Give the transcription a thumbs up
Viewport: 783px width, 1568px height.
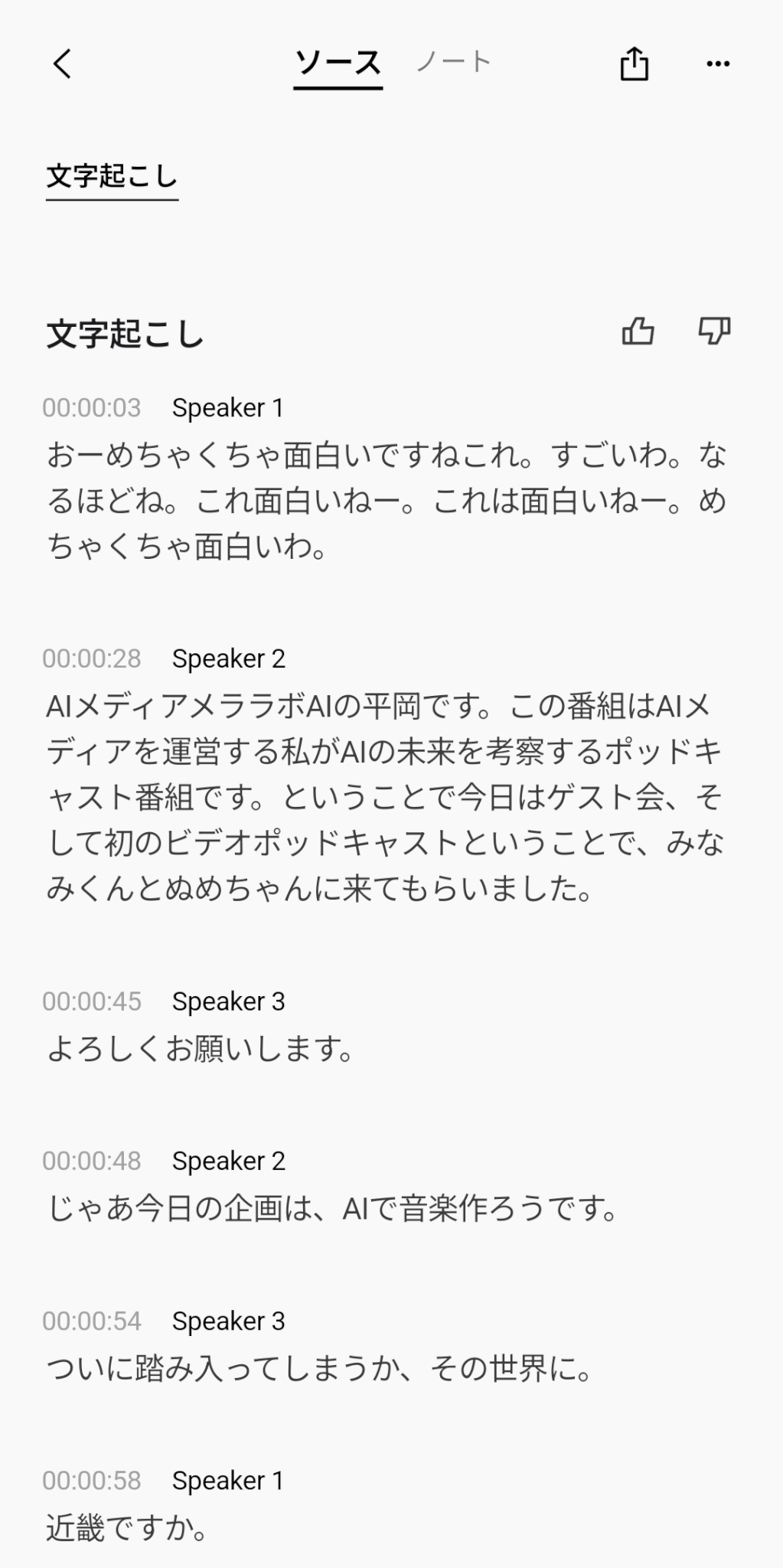[x=638, y=332]
